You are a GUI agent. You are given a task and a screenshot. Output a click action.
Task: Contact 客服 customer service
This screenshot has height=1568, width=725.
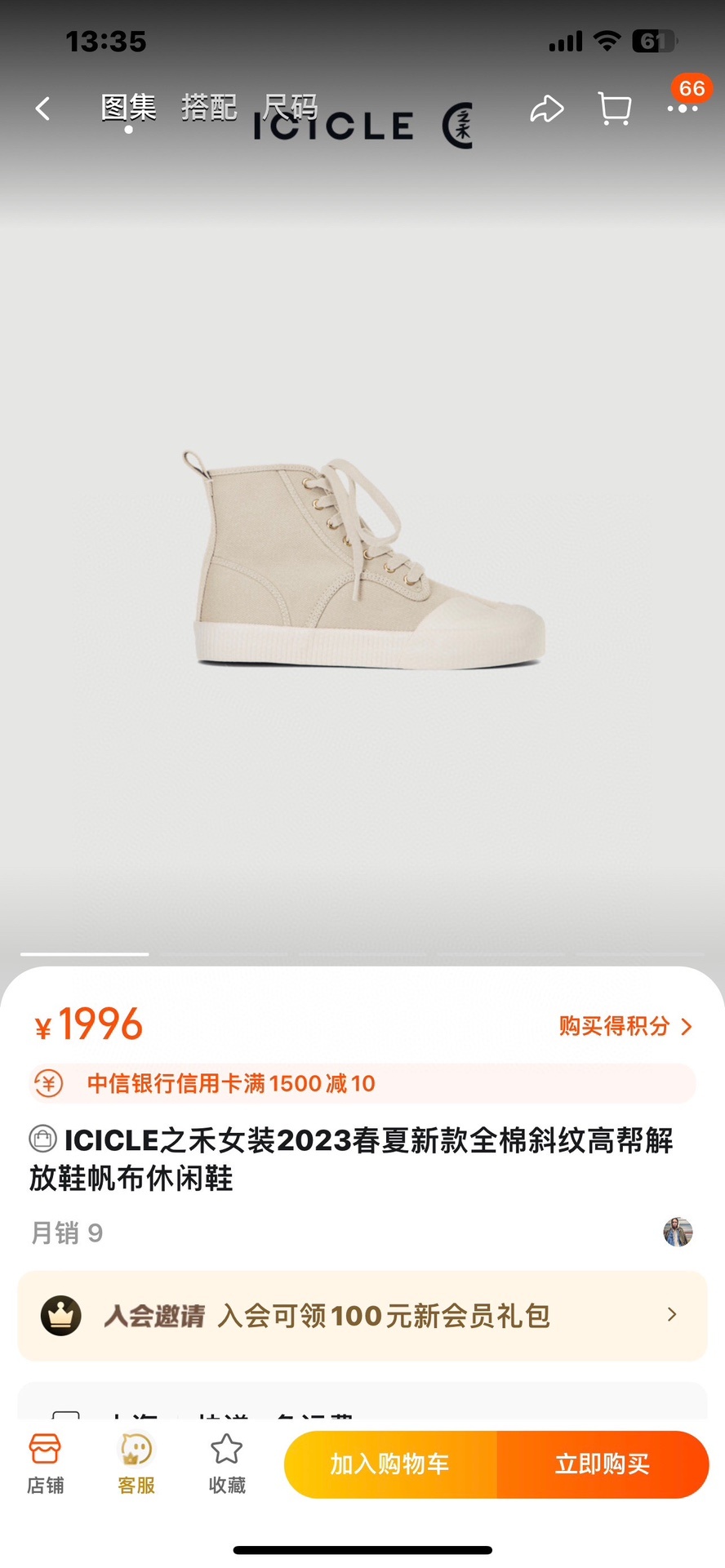pos(136,1464)
